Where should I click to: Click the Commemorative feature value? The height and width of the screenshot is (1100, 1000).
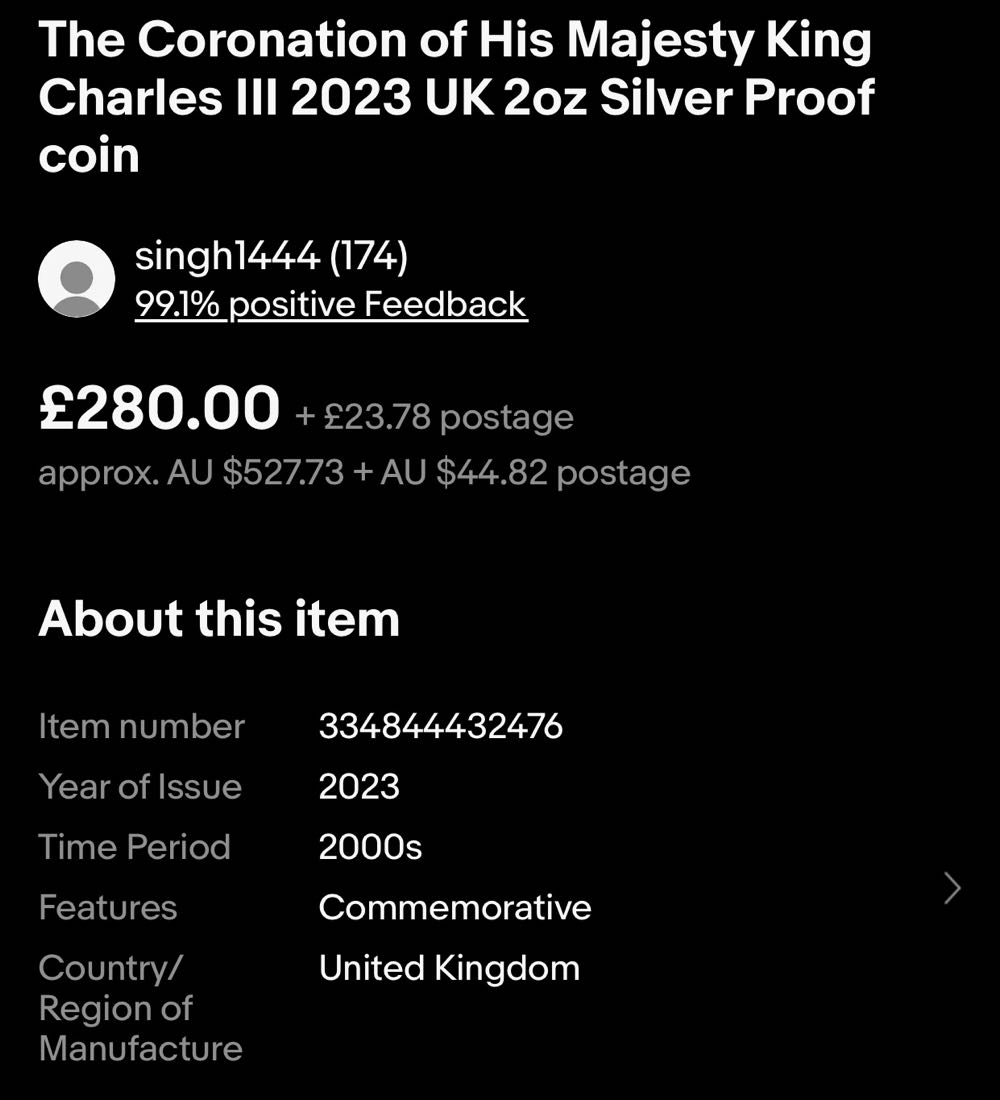(x=455, y=908)
